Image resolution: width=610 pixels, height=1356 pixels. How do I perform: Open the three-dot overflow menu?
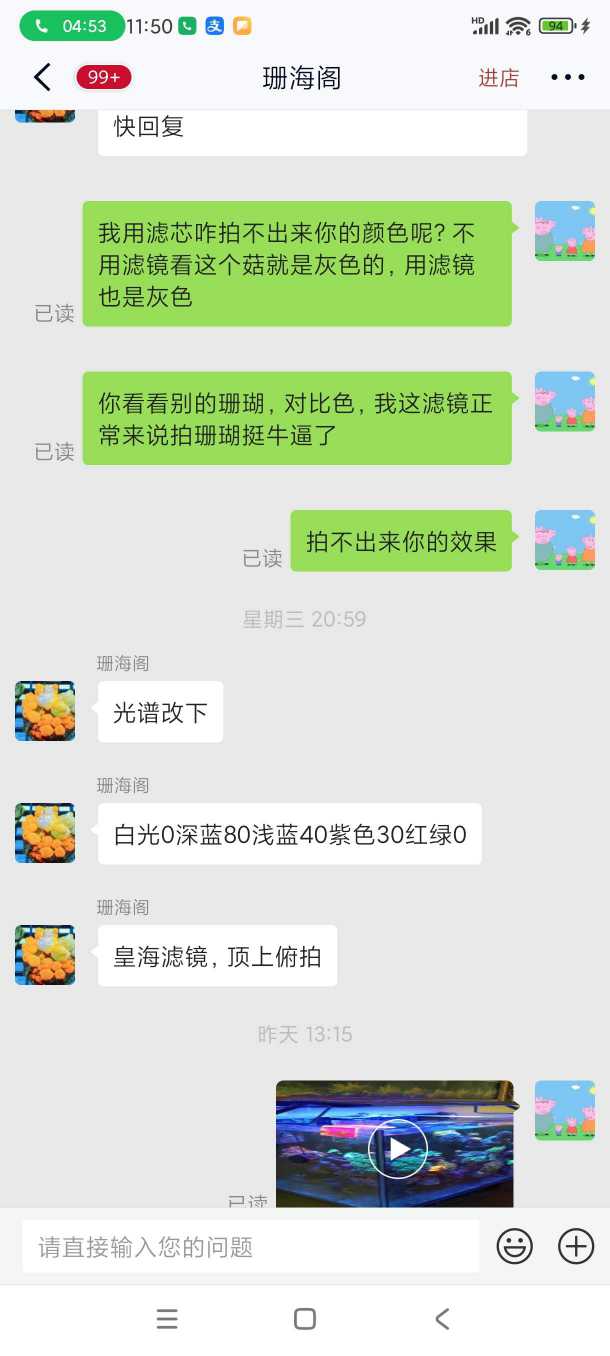568,77
